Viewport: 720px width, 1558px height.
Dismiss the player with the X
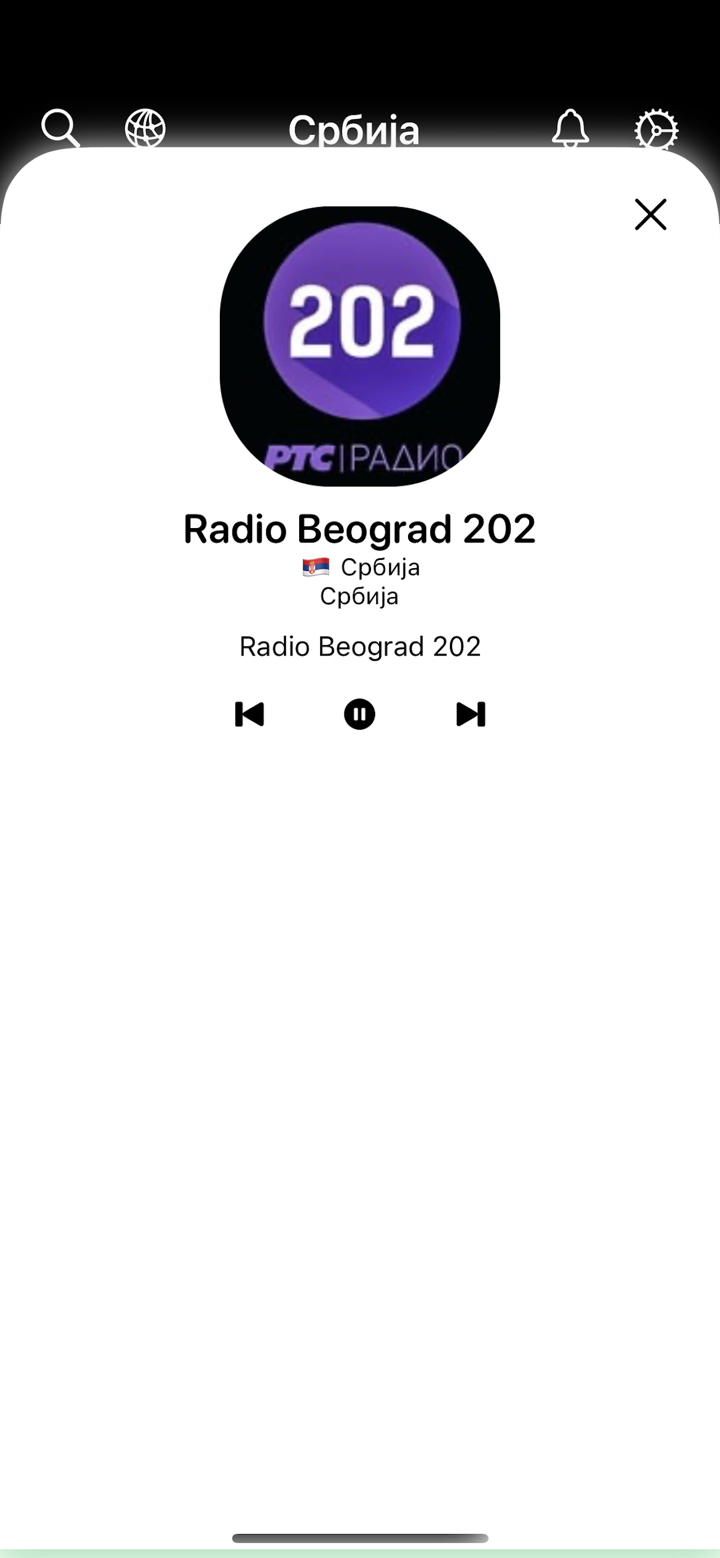[x=650, y=214]
